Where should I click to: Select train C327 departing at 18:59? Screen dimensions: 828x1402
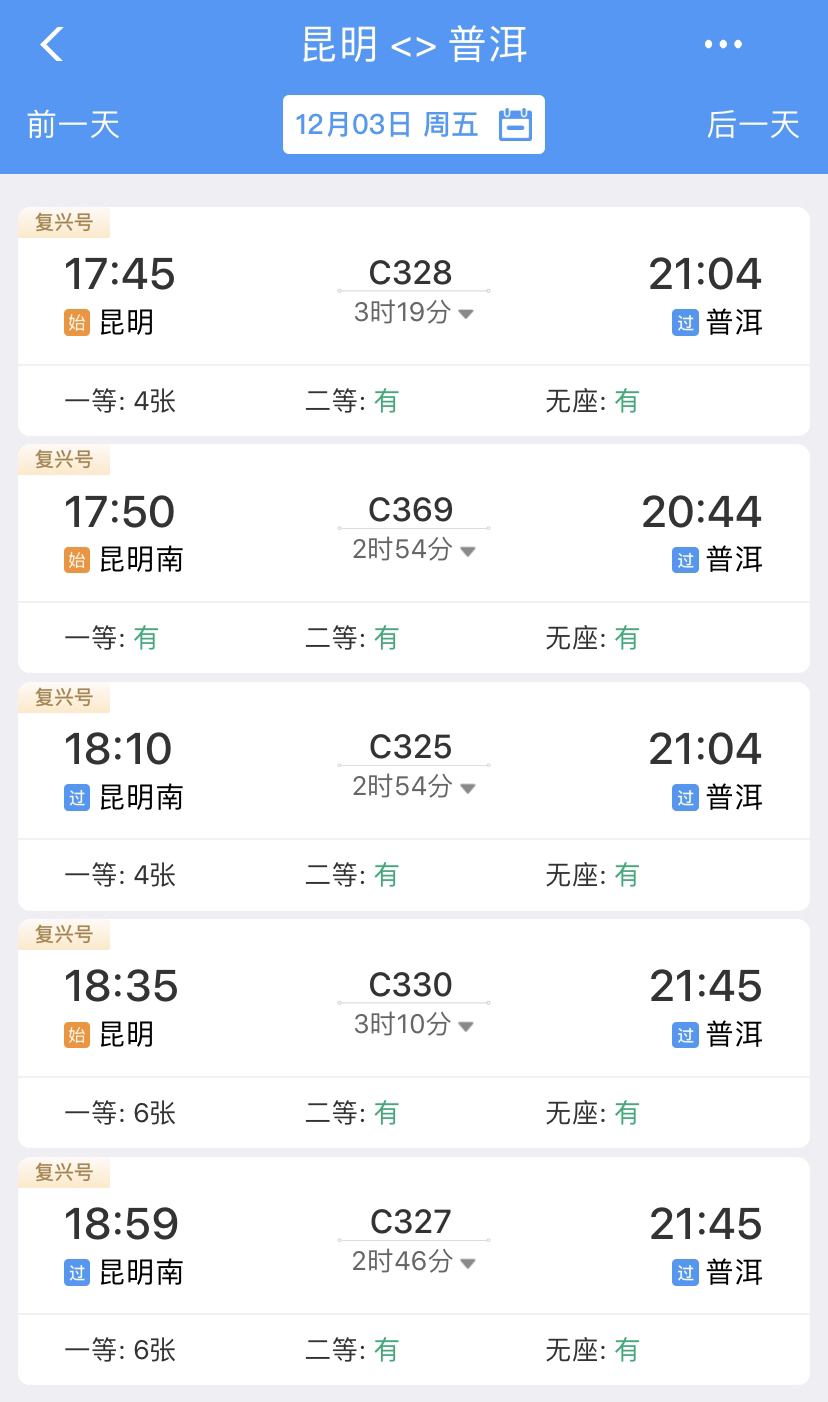[414, 1271]
